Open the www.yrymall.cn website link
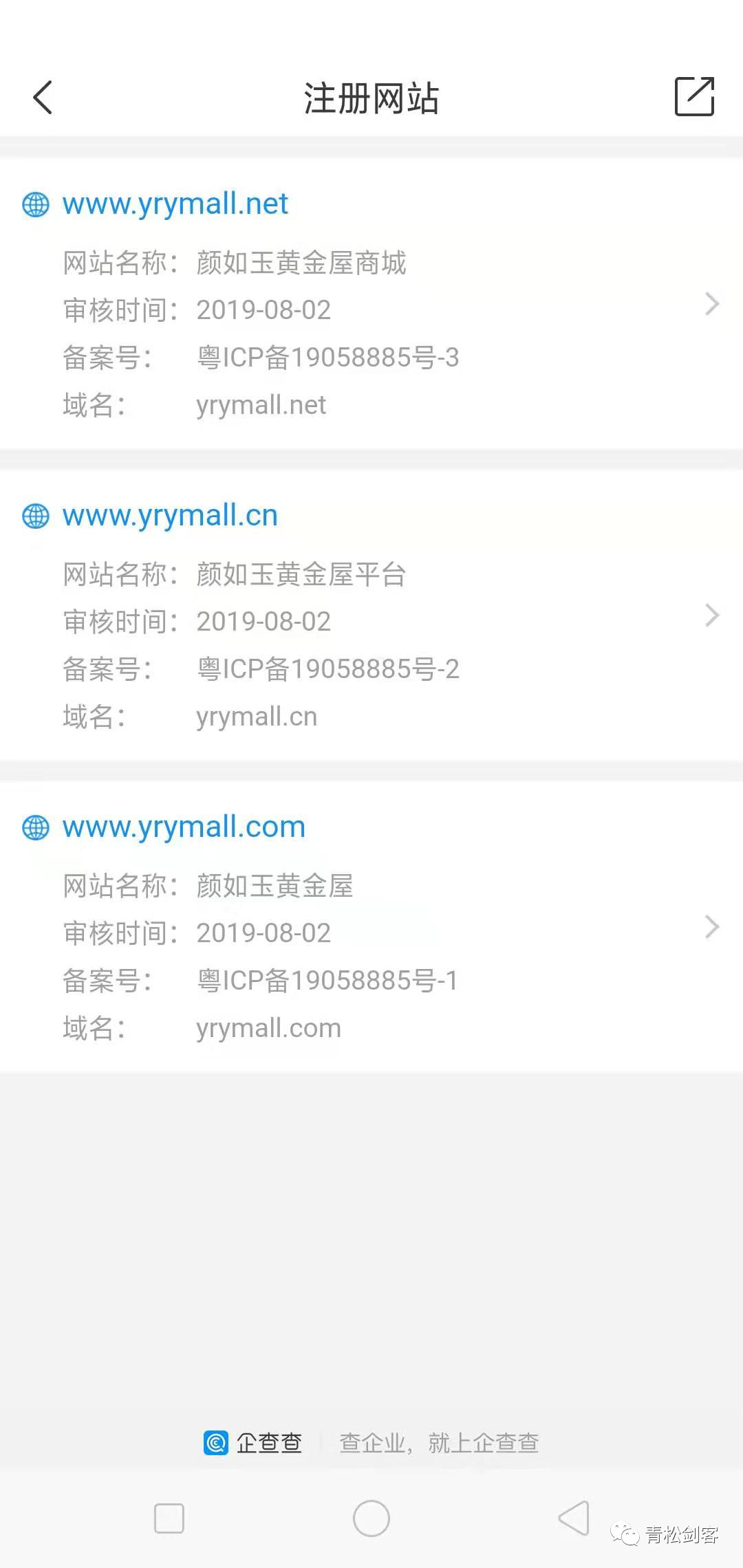This screenshot has width=743, height=1568. (170, 515)
